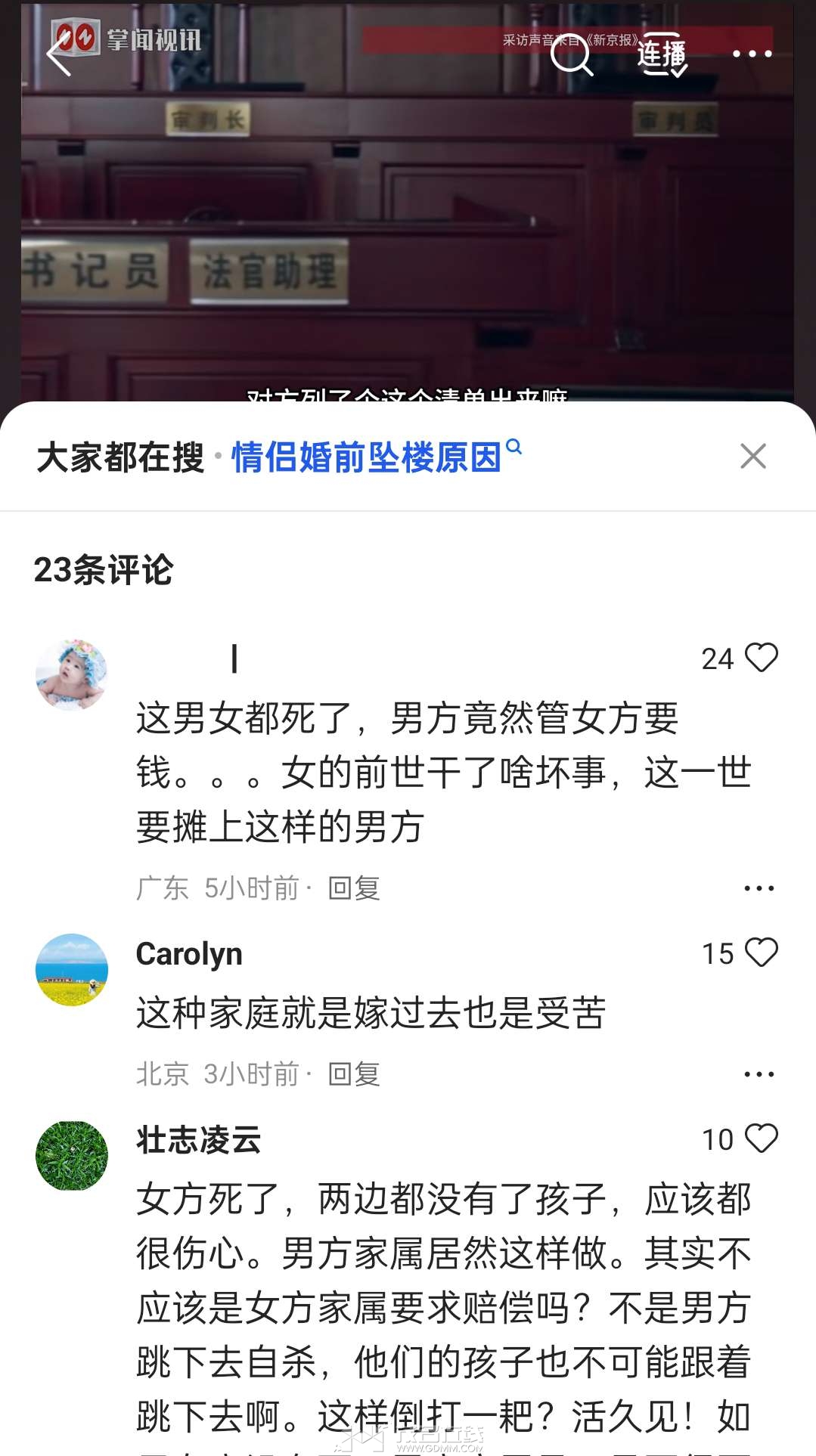Image resolution: width=816 pixels, height=1456 pixels.
Task: Open more options for the 广东 comment
Action: point(759,888)
